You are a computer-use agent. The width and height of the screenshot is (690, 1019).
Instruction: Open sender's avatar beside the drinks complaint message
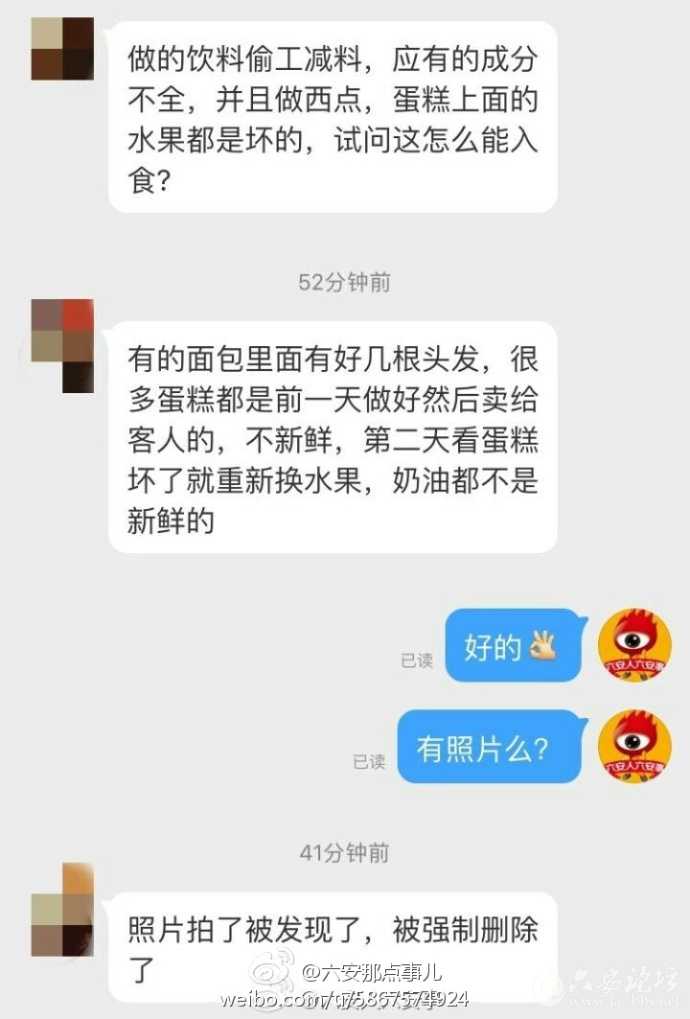click(x=62, y=49)
